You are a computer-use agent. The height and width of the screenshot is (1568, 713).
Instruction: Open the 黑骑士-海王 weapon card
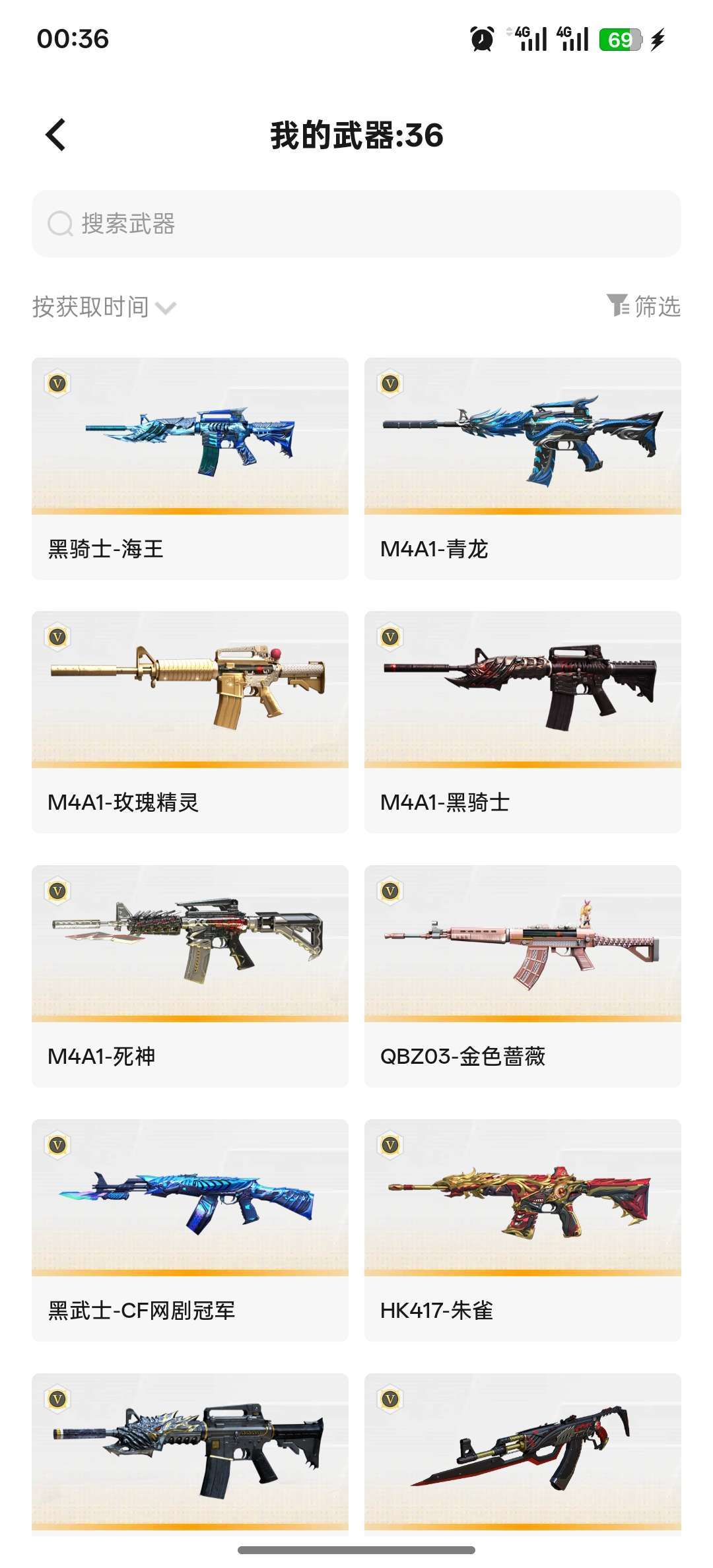(x=190, y=469)
